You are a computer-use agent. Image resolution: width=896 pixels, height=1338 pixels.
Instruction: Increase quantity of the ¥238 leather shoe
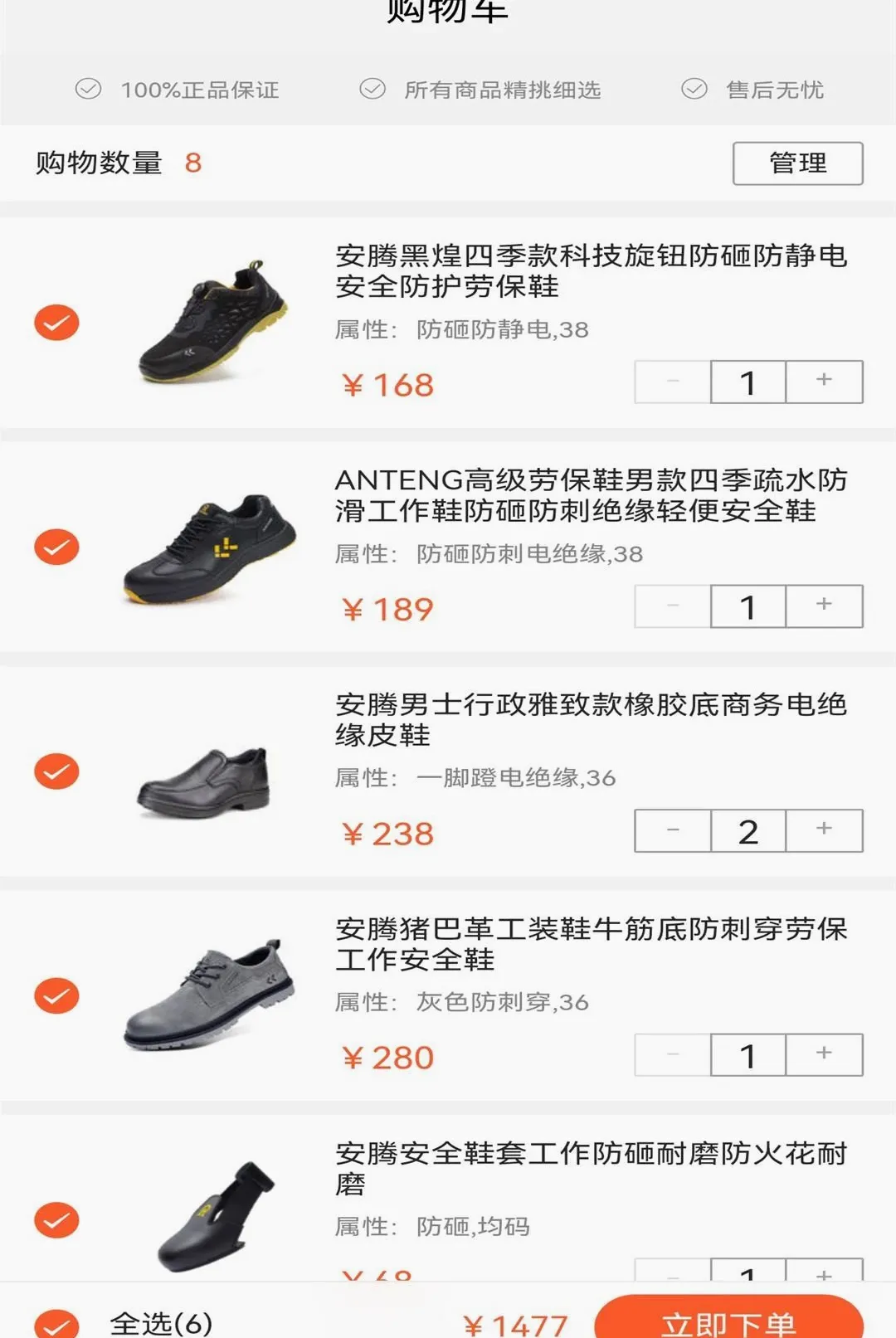(x=824, y=830)
